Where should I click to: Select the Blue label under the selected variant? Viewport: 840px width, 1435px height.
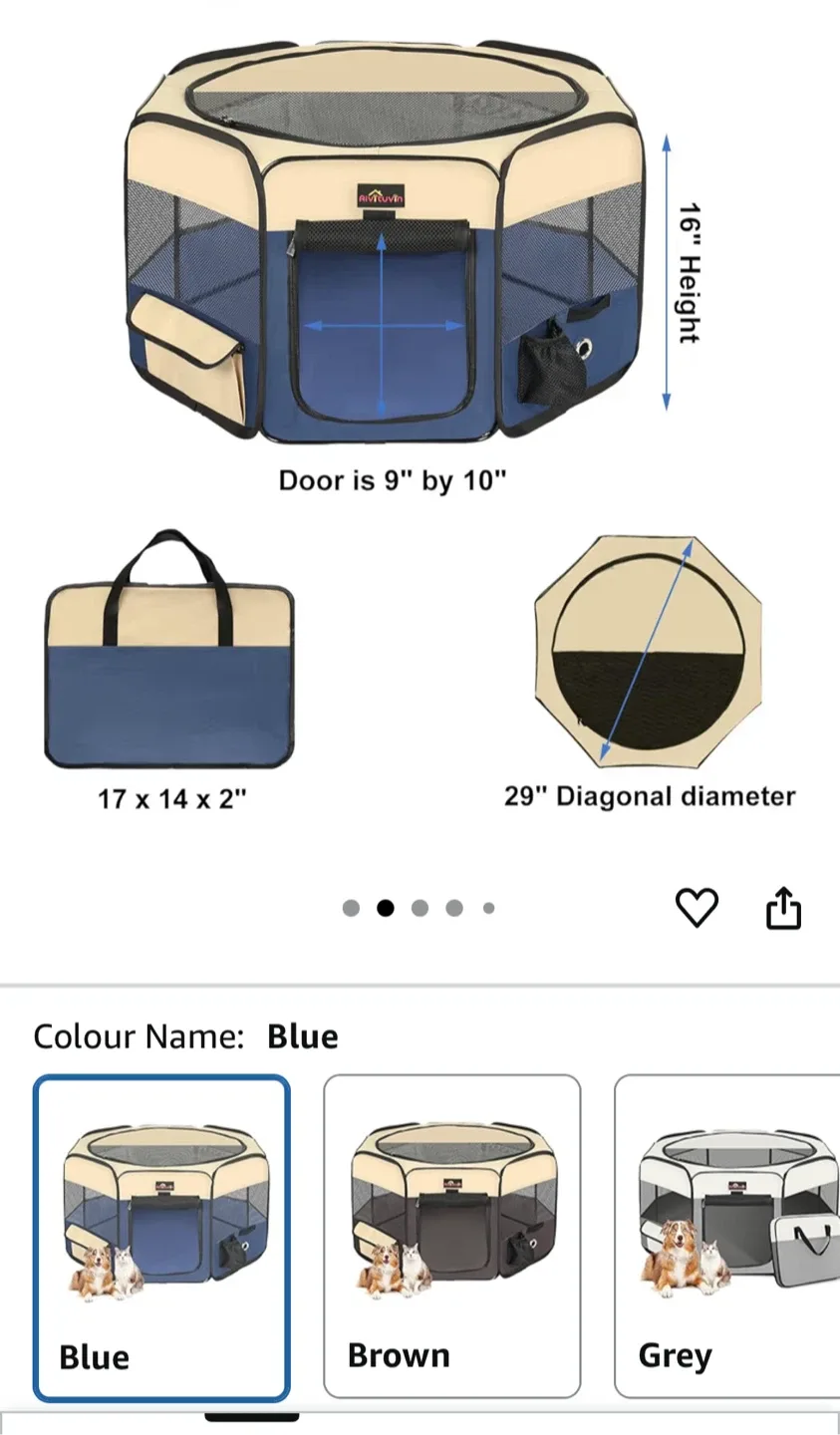click(95, 1356)
